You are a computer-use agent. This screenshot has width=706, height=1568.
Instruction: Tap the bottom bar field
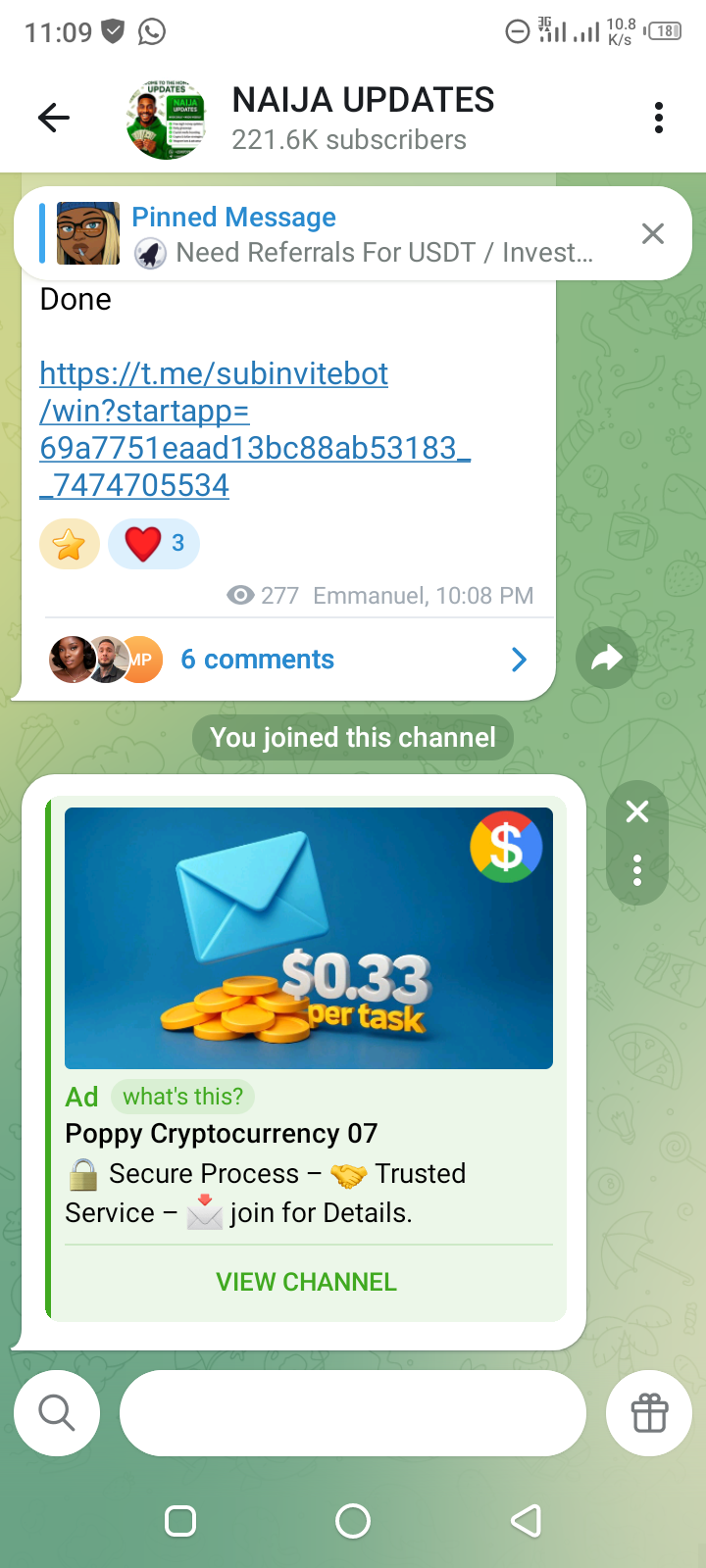353,1413
